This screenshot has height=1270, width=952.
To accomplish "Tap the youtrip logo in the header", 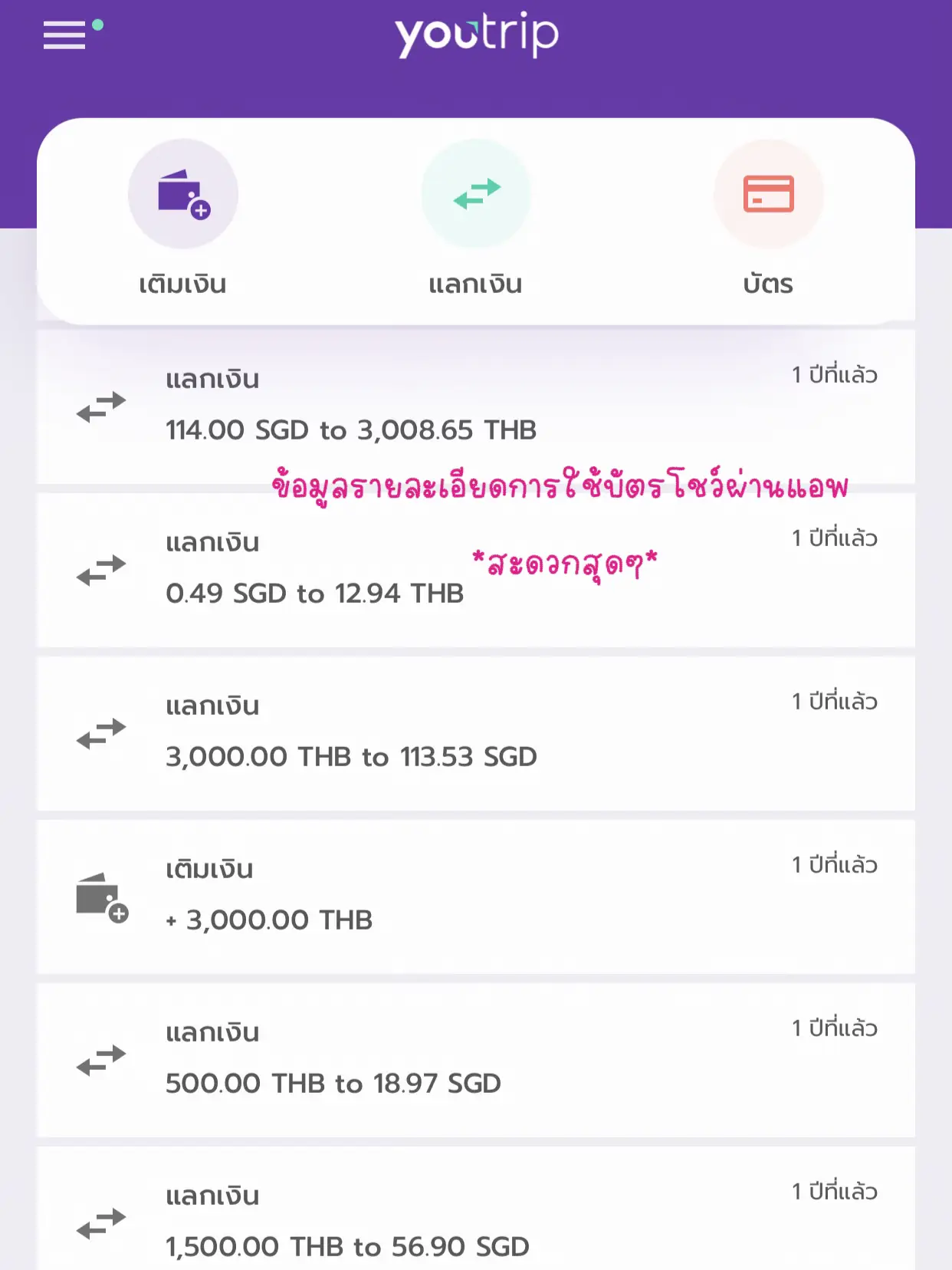I will tap(475, 34).
